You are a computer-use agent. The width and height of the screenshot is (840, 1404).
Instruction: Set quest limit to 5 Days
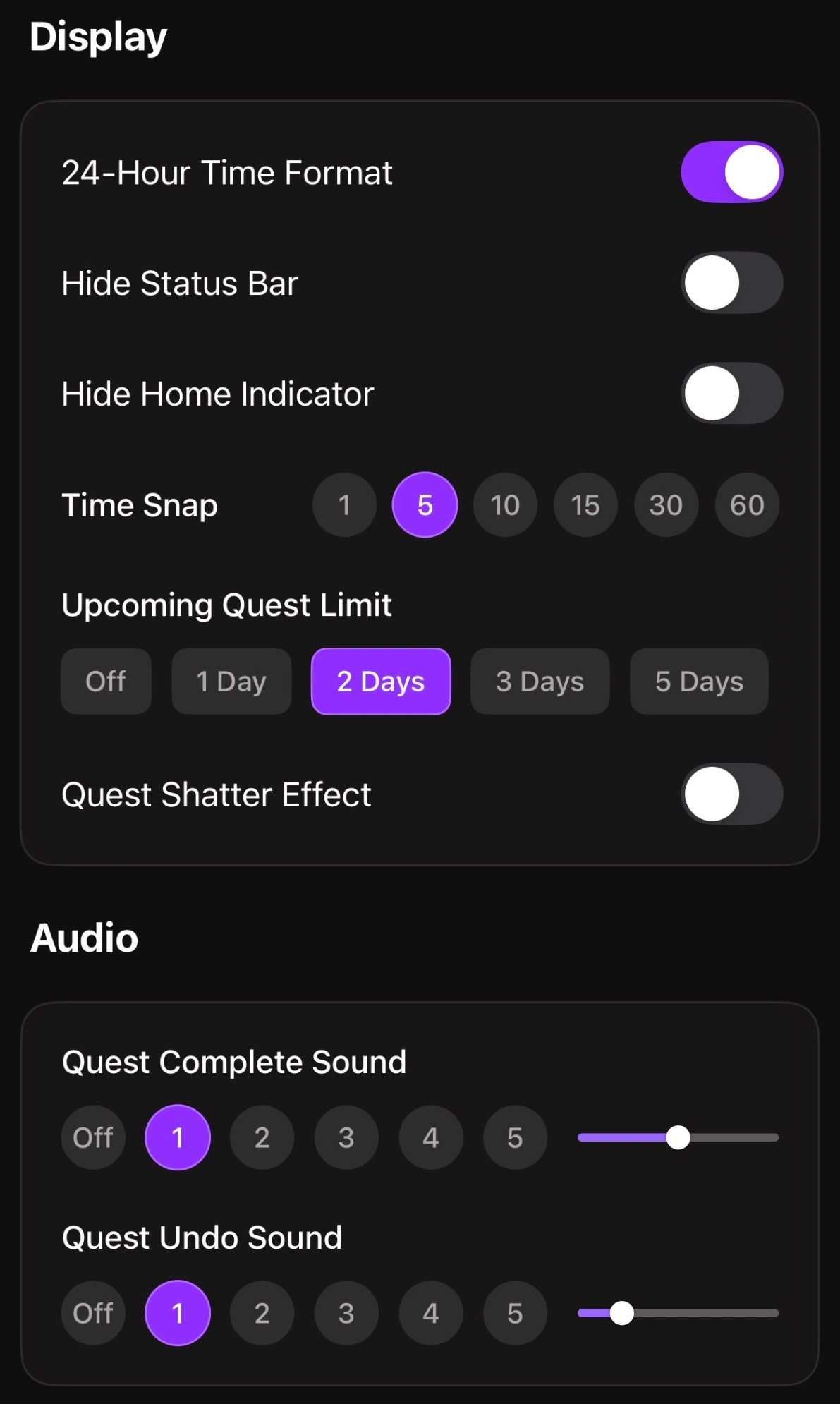point(699,682)
